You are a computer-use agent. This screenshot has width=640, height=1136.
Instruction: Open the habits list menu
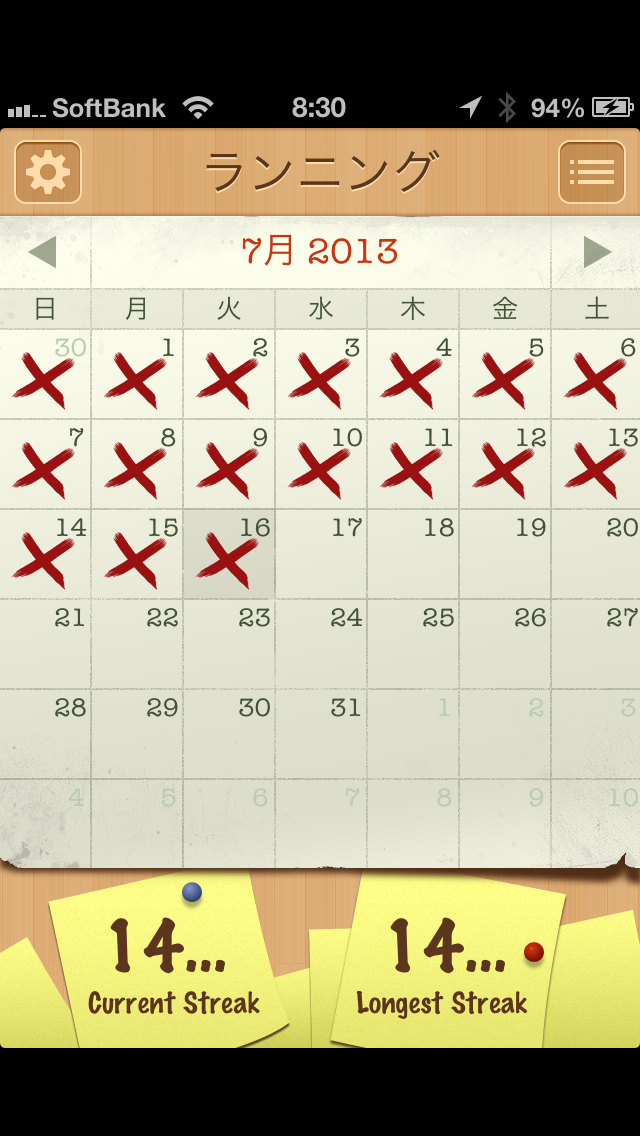[x=591, y=173]
